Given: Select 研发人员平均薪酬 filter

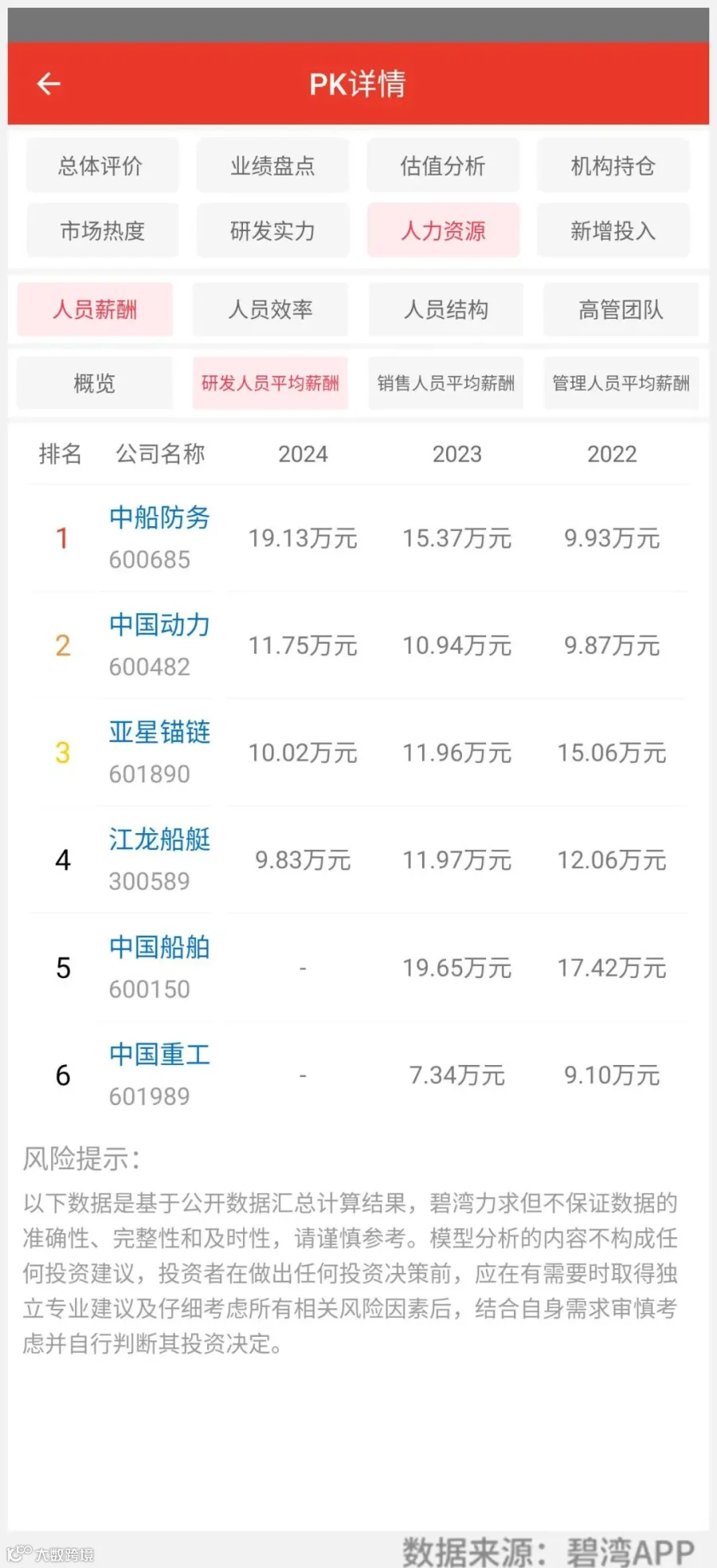Looking at the screenshot, I should click(x=270, y=383).
